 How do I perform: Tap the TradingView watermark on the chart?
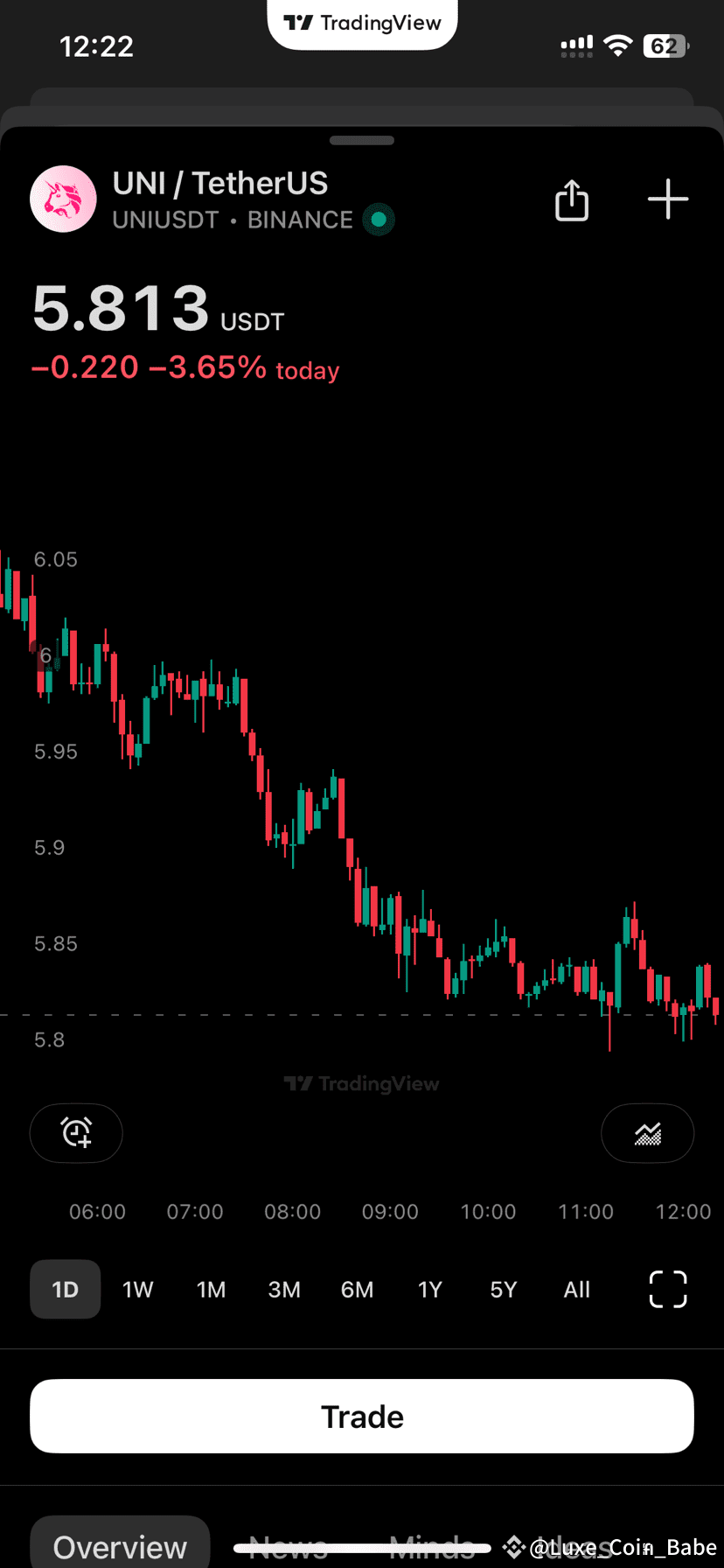click(x=362, y=1083)
